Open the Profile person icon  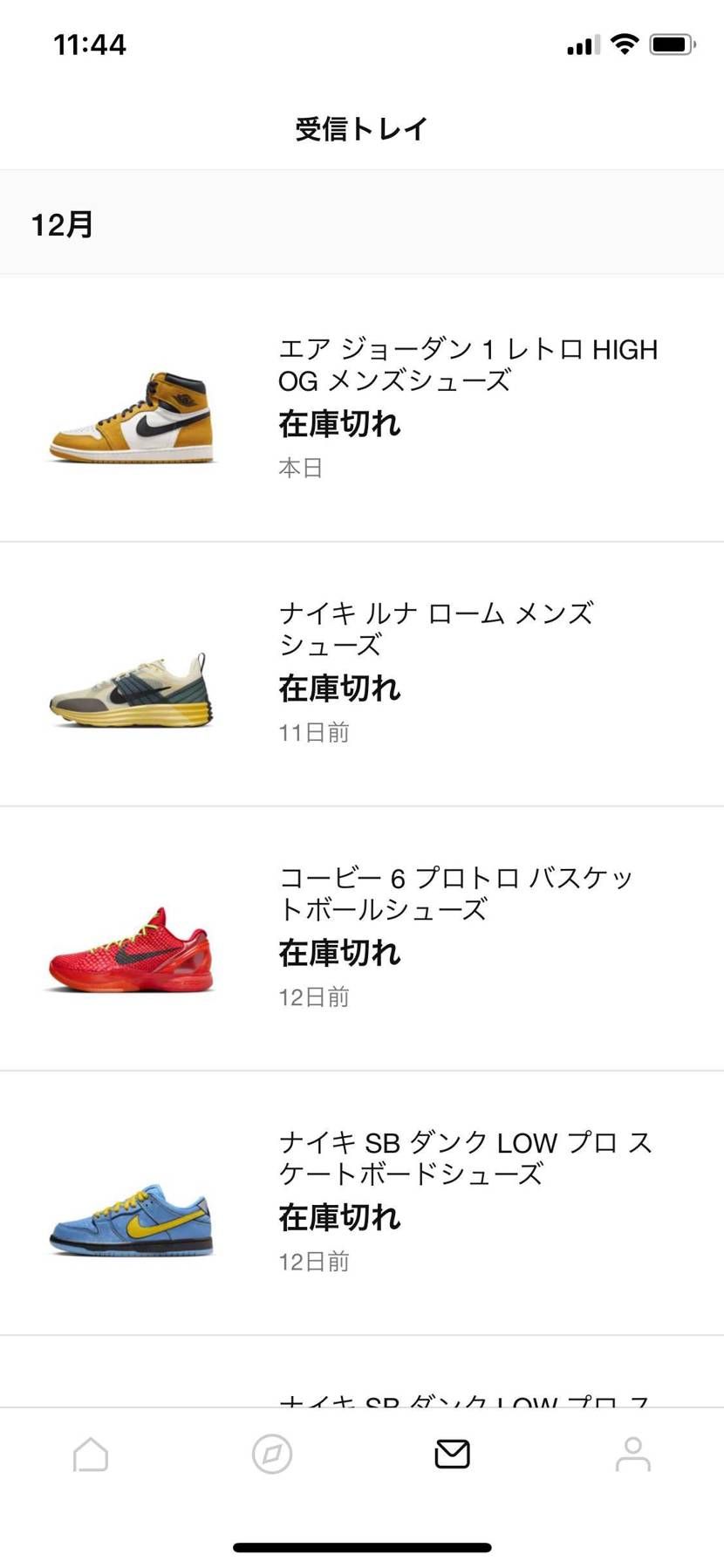coord(632,1453)
